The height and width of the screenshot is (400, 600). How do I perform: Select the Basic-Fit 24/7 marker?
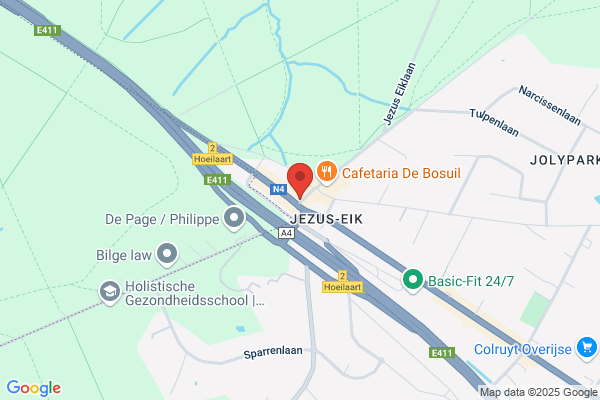point(412,280)
